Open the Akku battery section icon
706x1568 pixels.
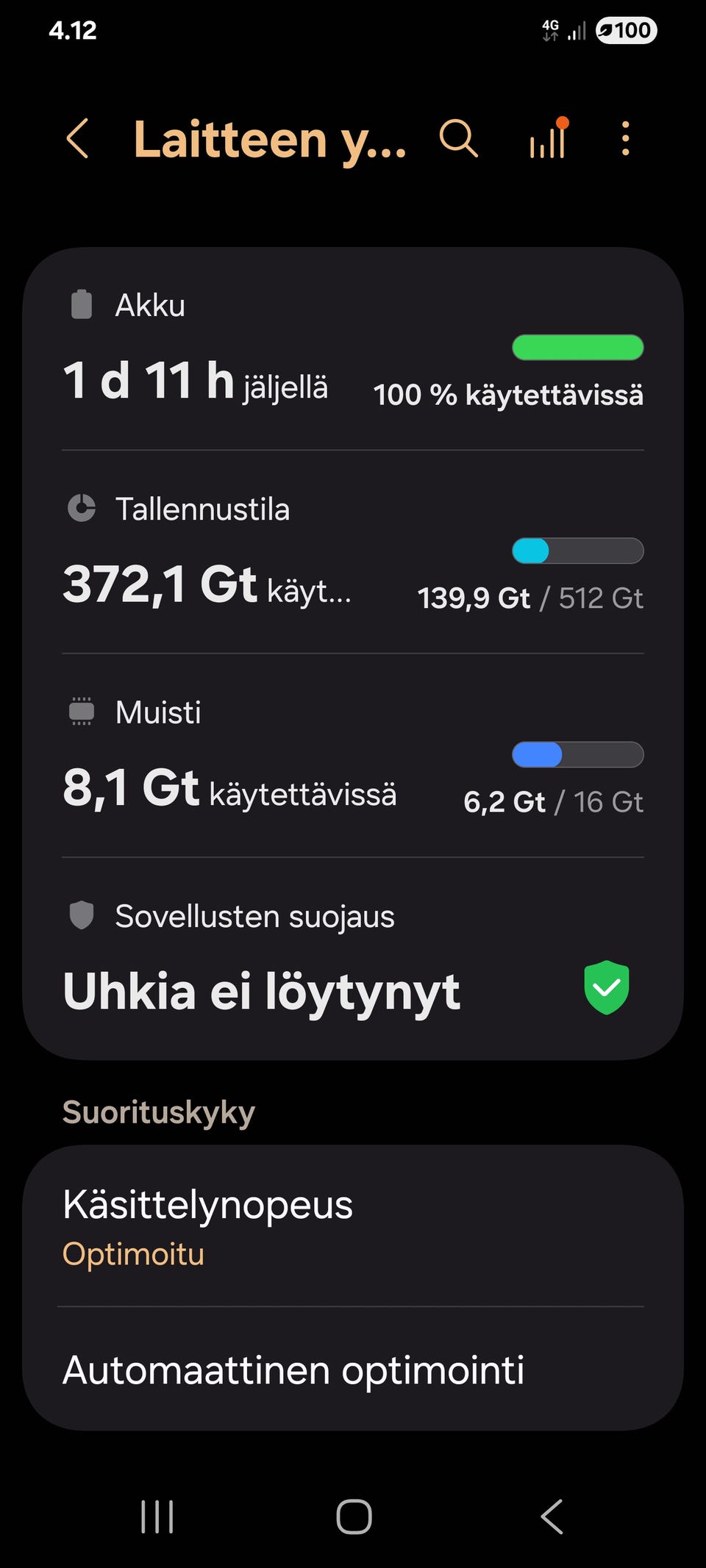pos(80,304)
